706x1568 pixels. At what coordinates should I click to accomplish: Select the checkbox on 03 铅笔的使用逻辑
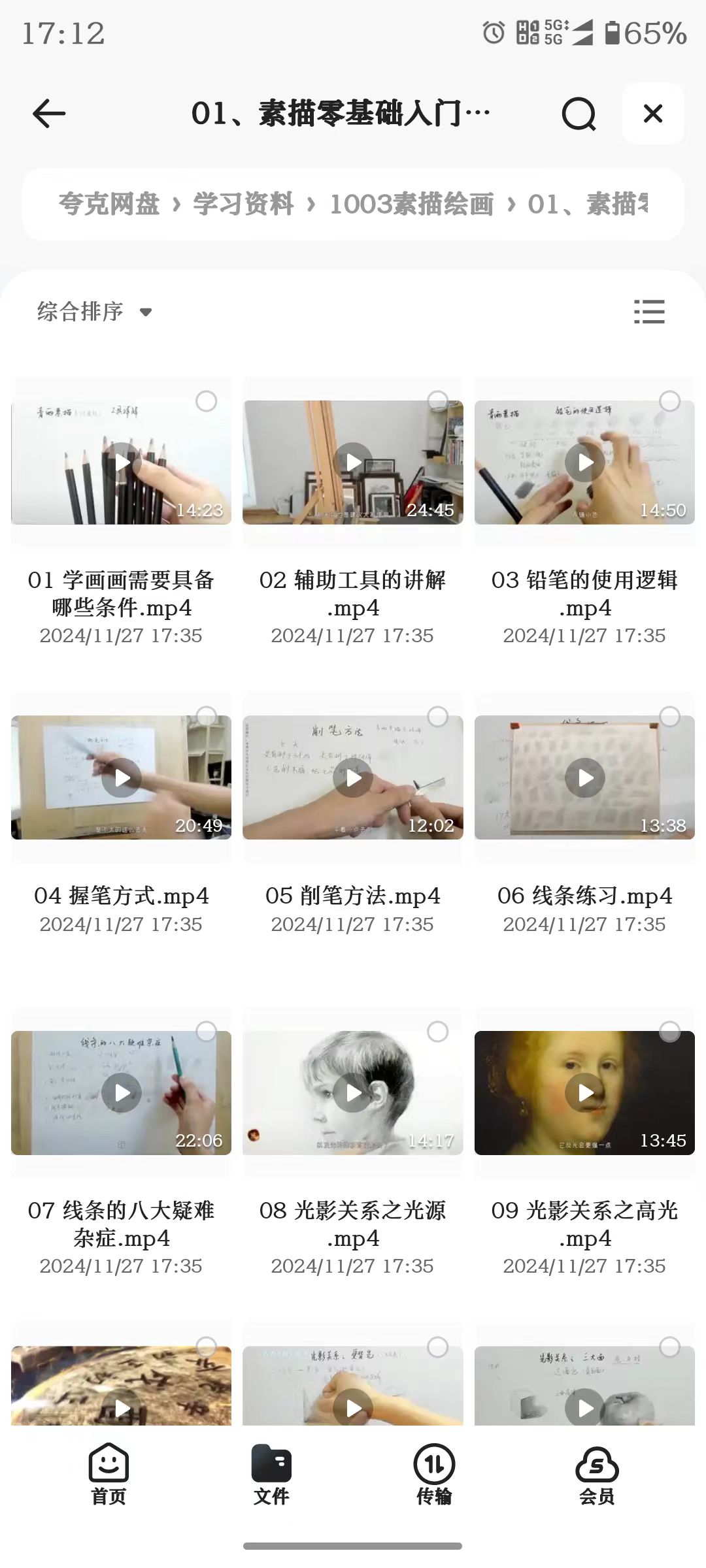tap(669, 401)
